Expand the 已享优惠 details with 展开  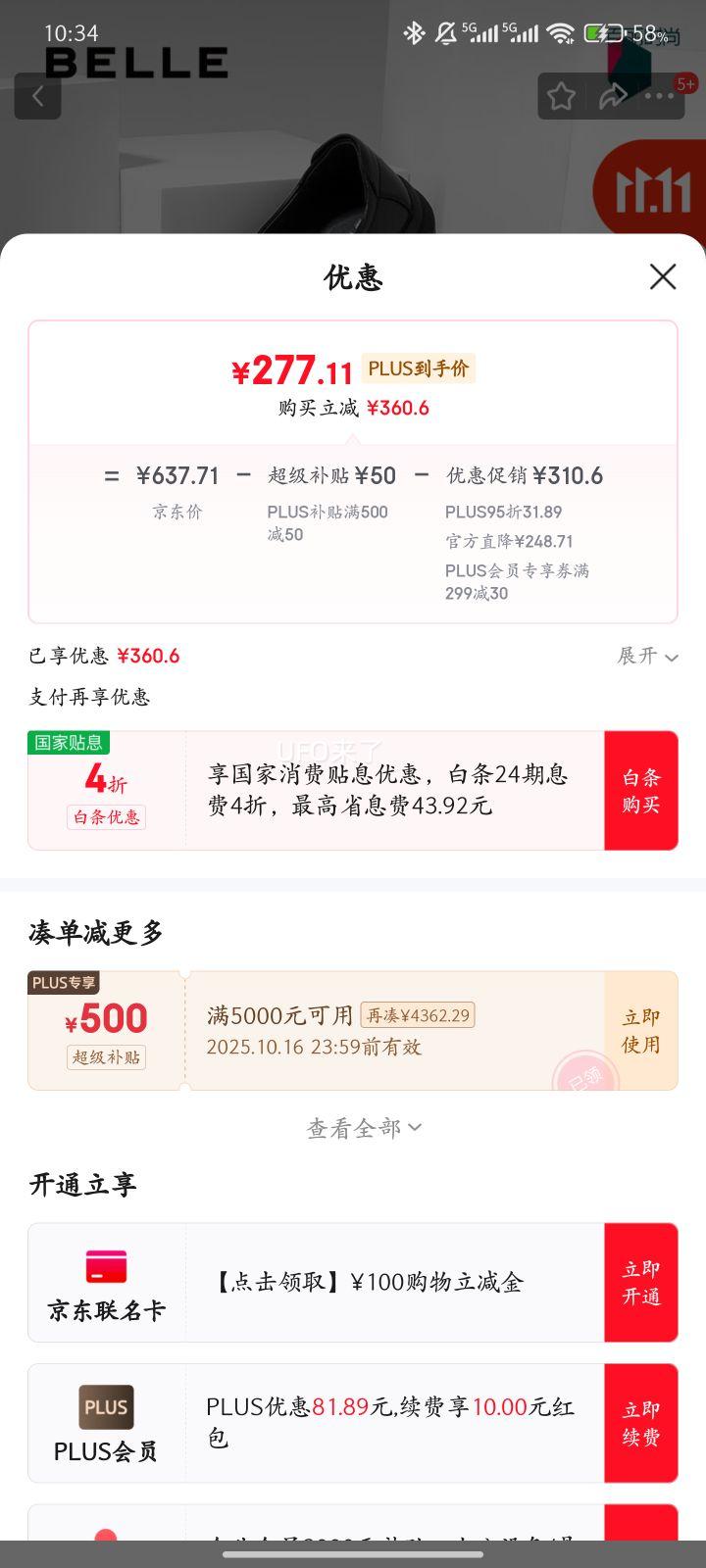[647, 656]
